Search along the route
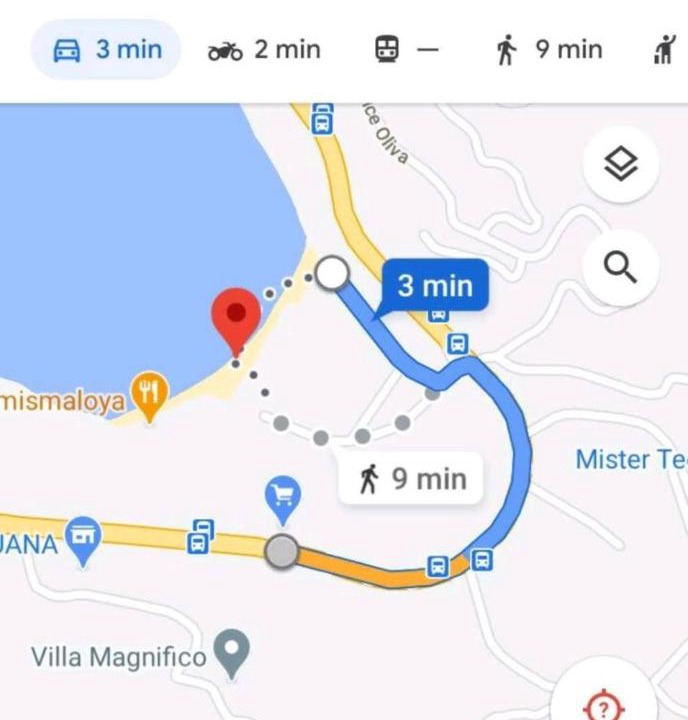Image resolution: width=688 pixels, height=720 pixels. click(x=621, y=267)
